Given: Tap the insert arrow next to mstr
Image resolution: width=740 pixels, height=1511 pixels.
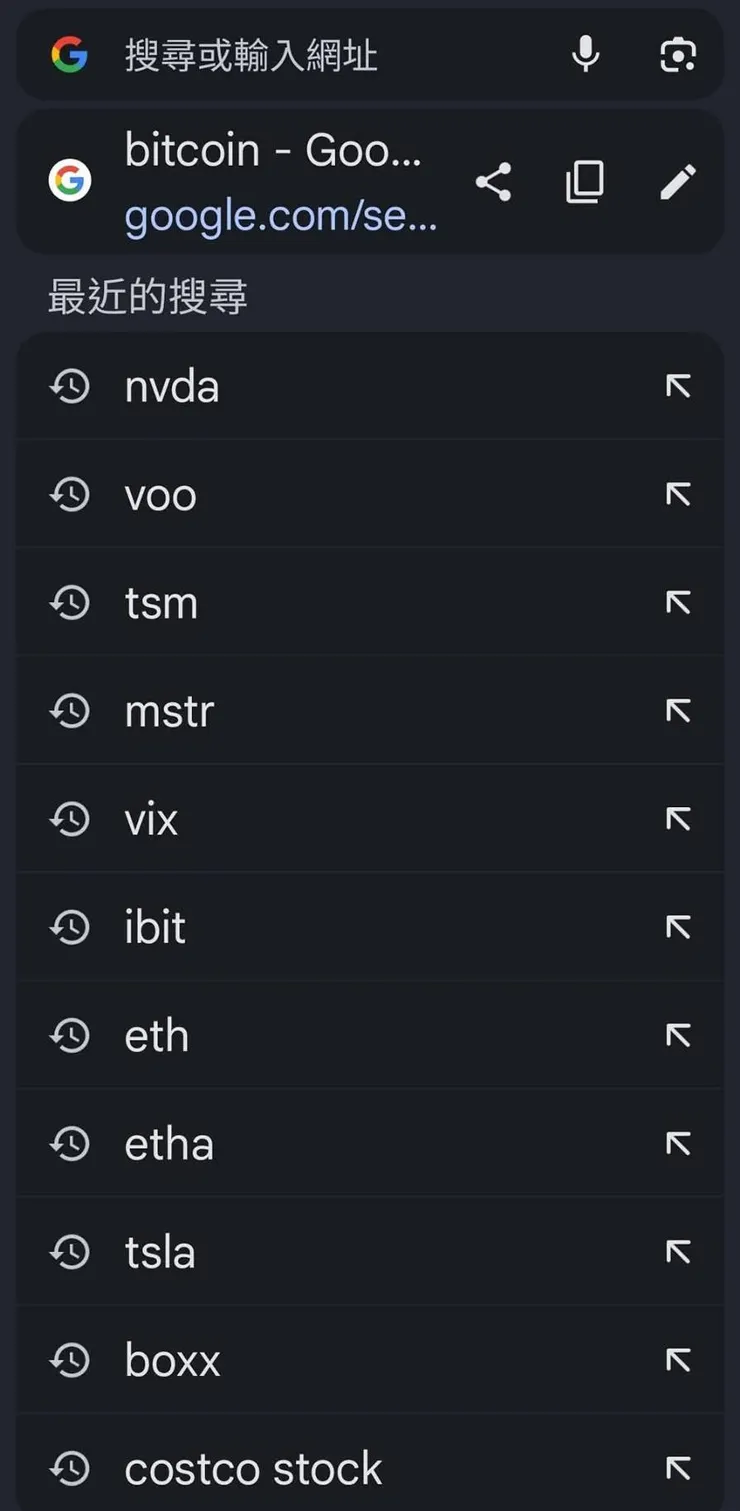Looking at the screenshot, I should [678, 711].
